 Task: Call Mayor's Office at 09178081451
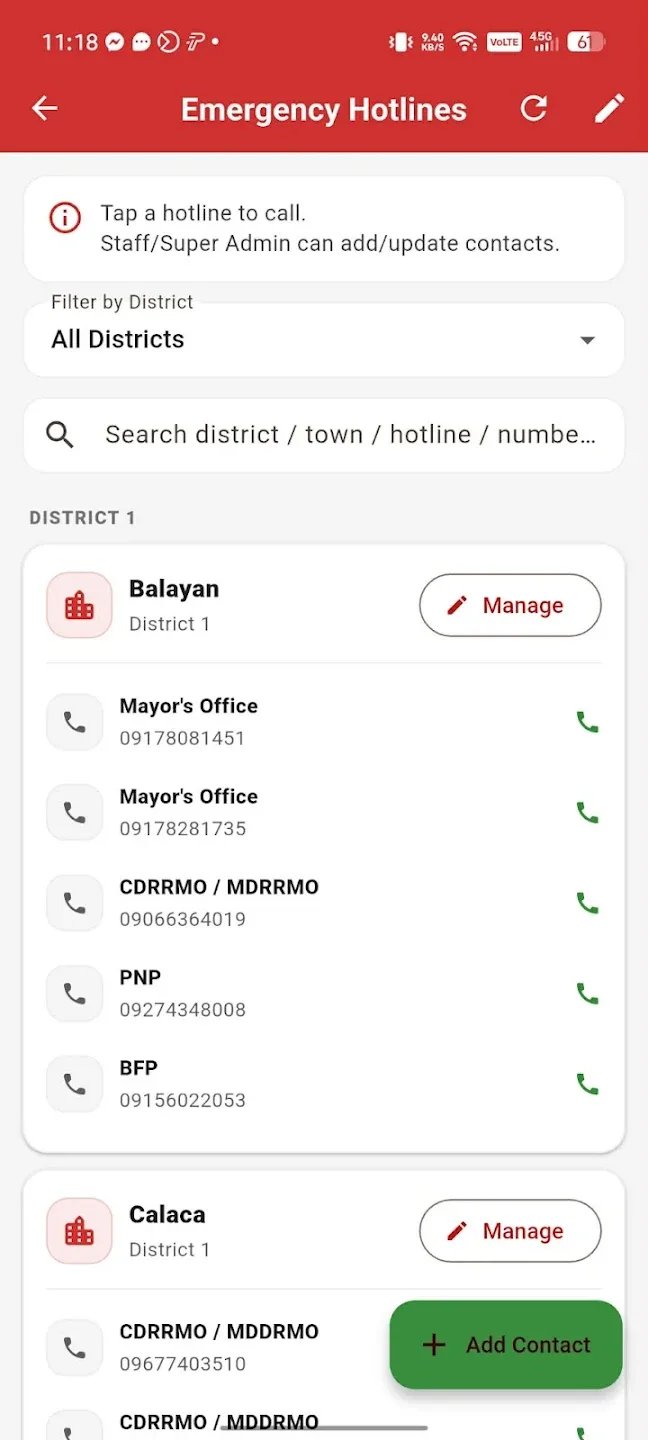324,722
